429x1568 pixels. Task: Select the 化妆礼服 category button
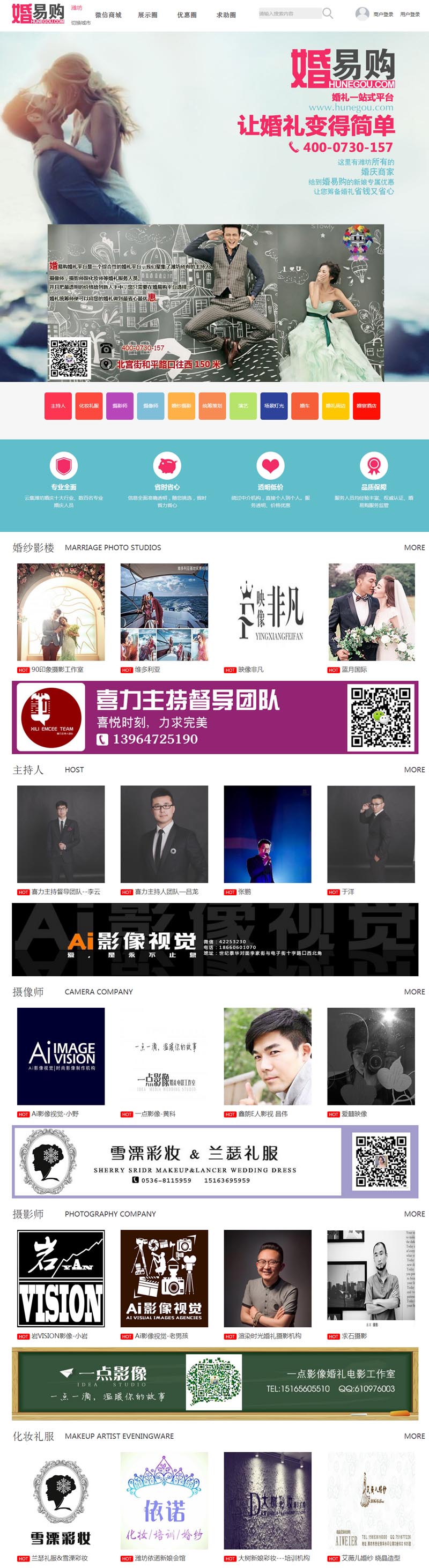(89, 405)
